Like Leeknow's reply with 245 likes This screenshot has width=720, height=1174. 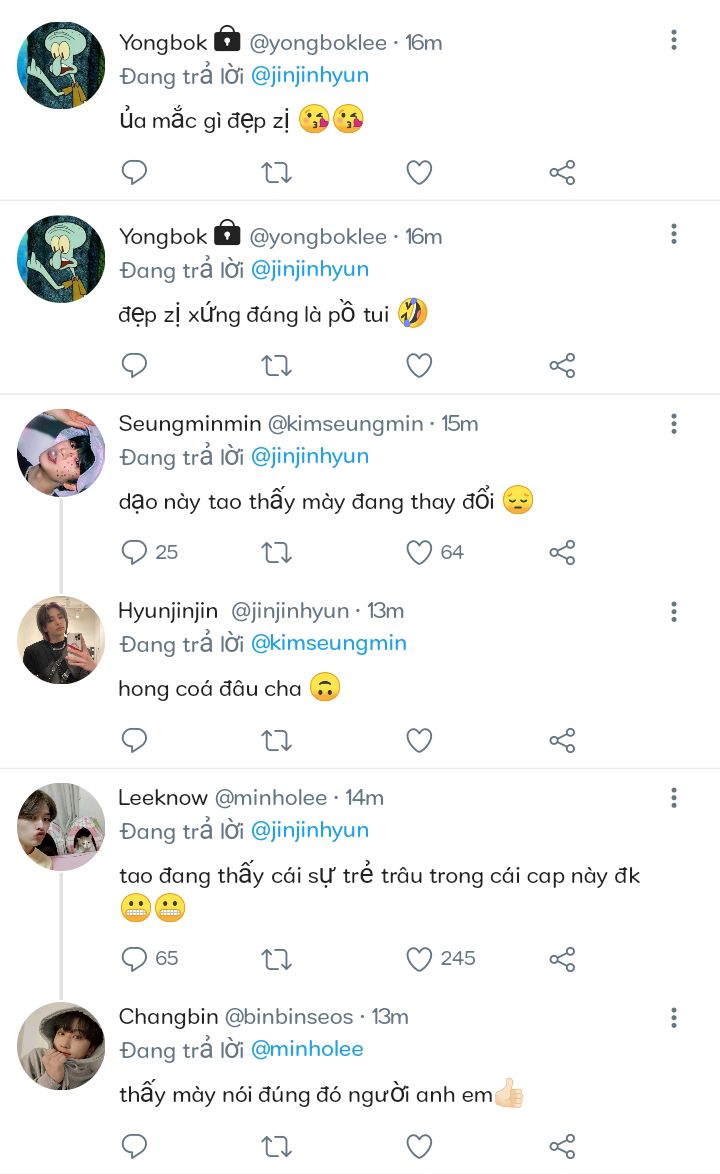[419, 959]
